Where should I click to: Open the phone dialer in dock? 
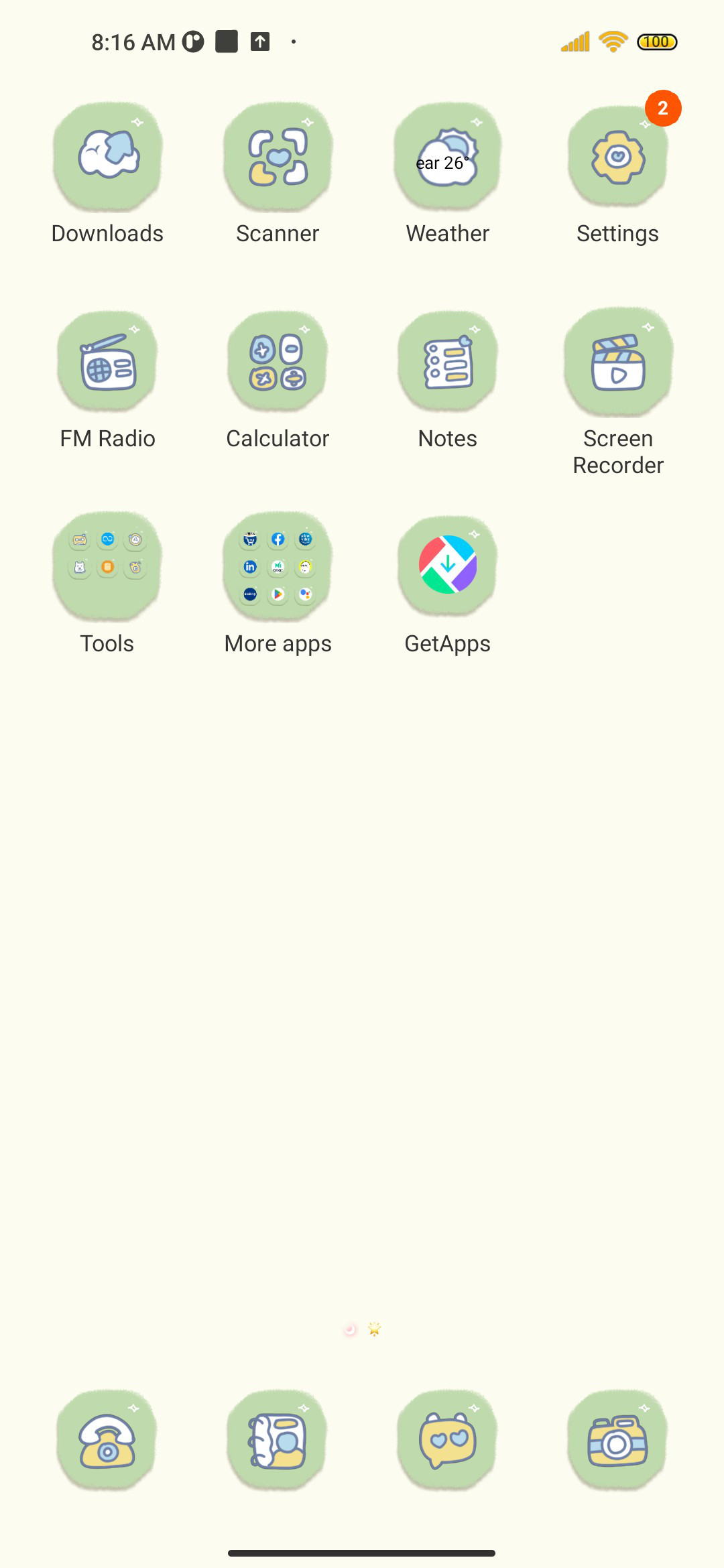pos(107,1440)
